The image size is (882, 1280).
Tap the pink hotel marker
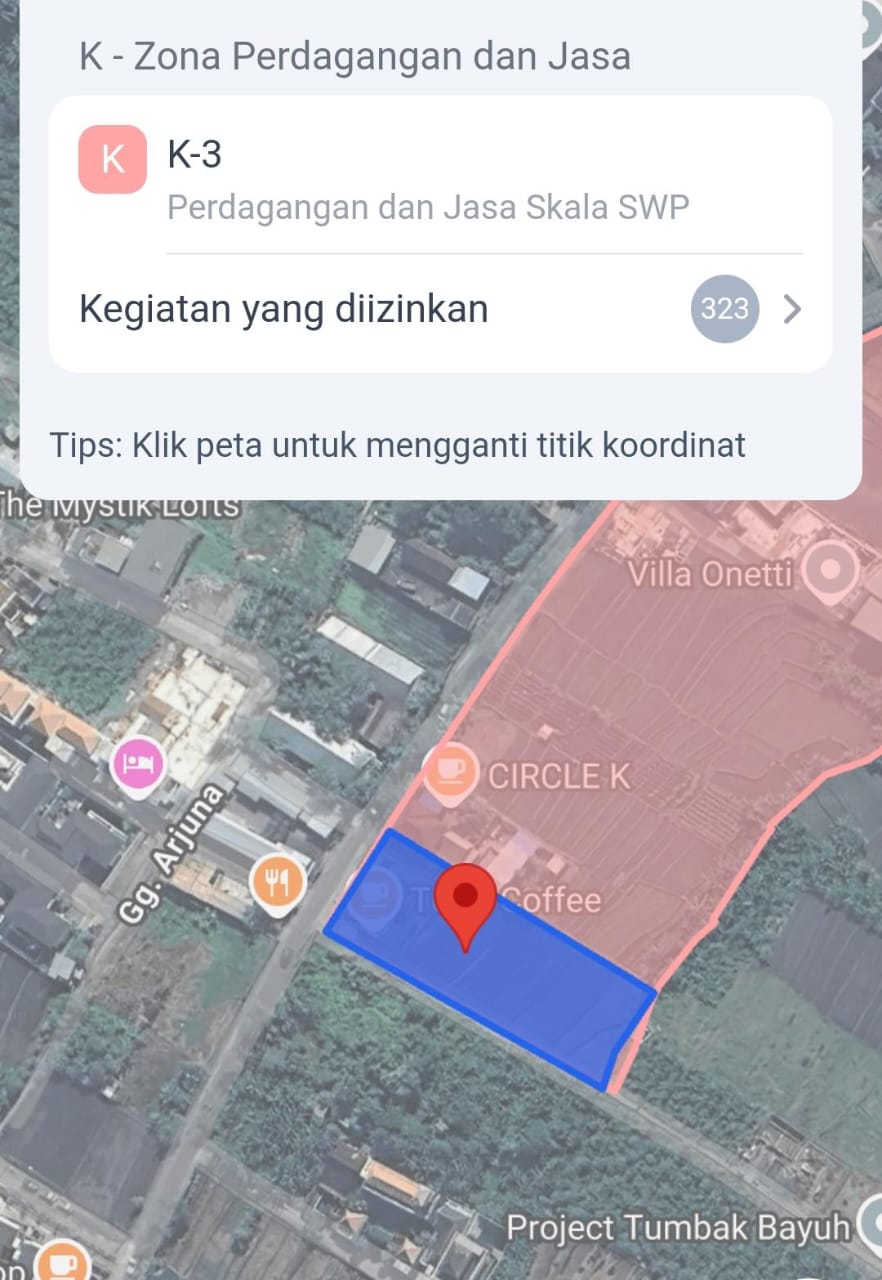point(138,761)
